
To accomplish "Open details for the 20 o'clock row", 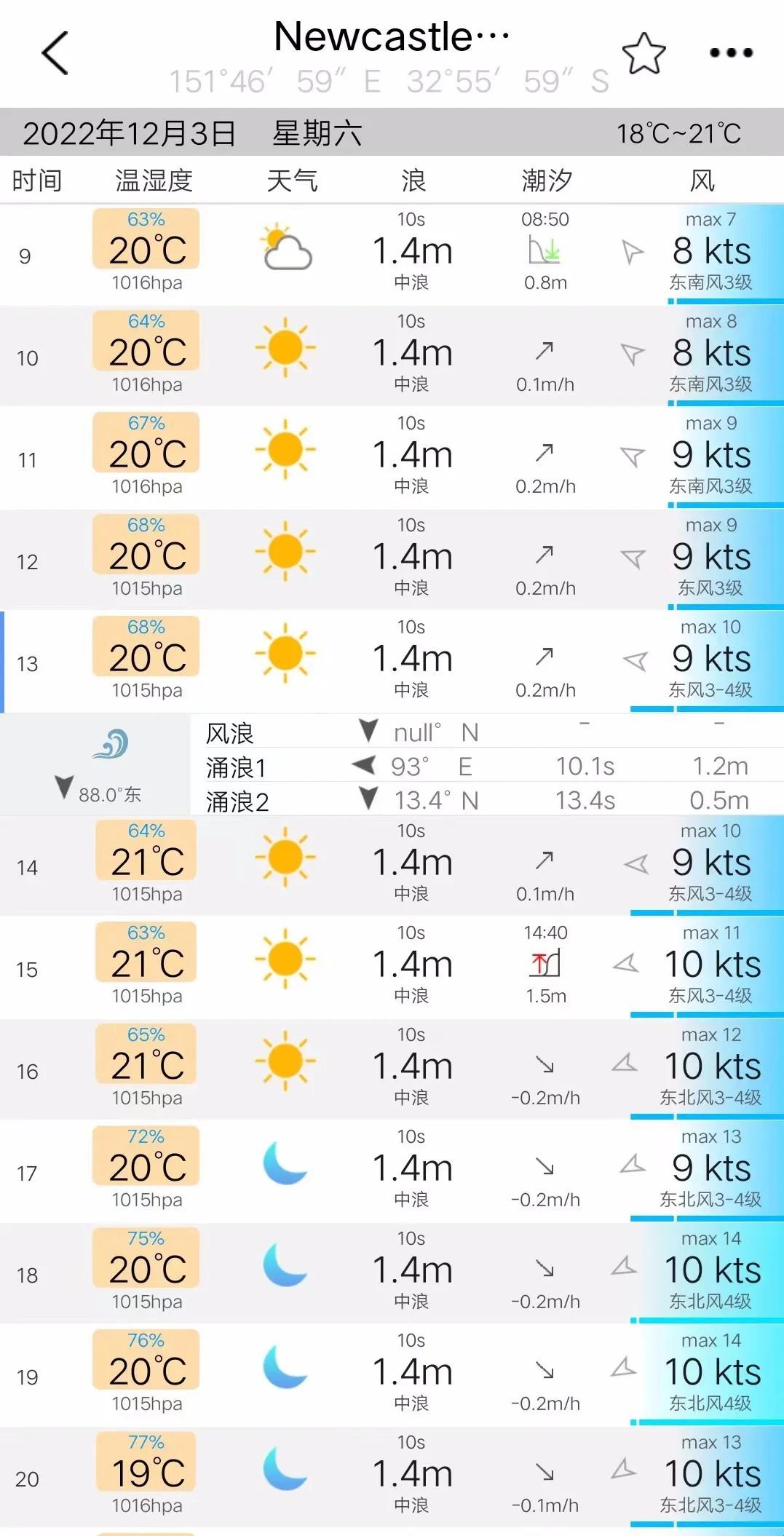I will point(392,1476).
